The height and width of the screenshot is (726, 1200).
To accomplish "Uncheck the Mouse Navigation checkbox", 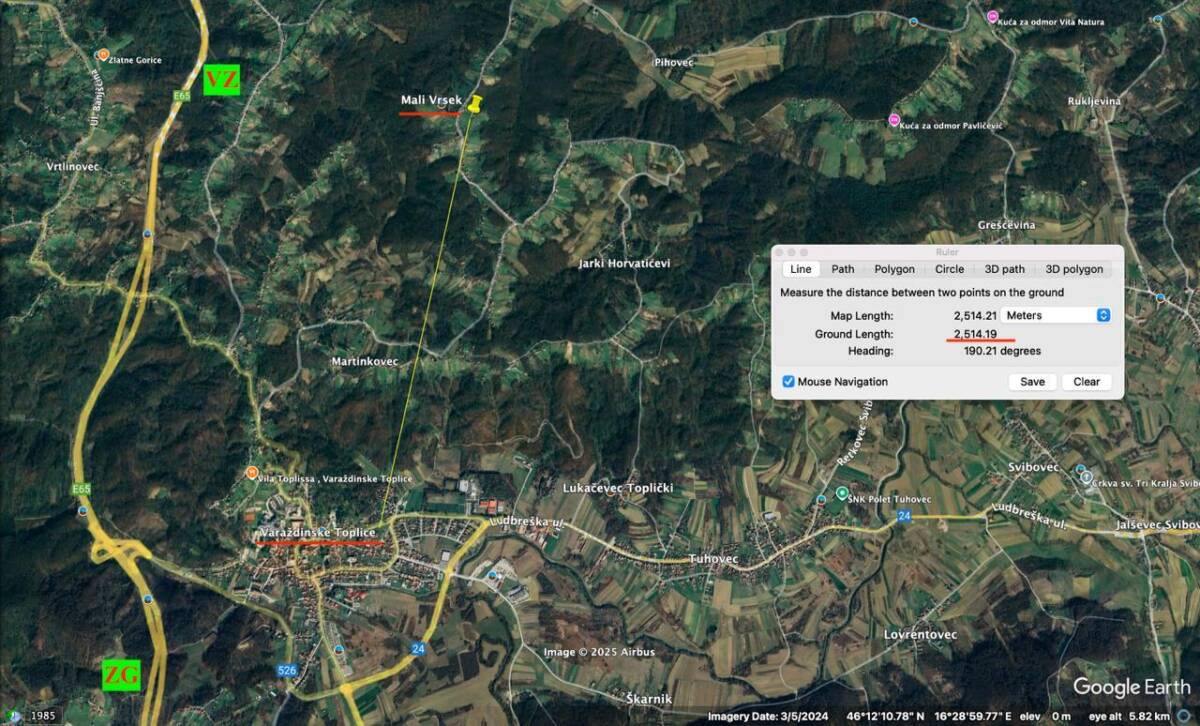I will click(788, 381).
